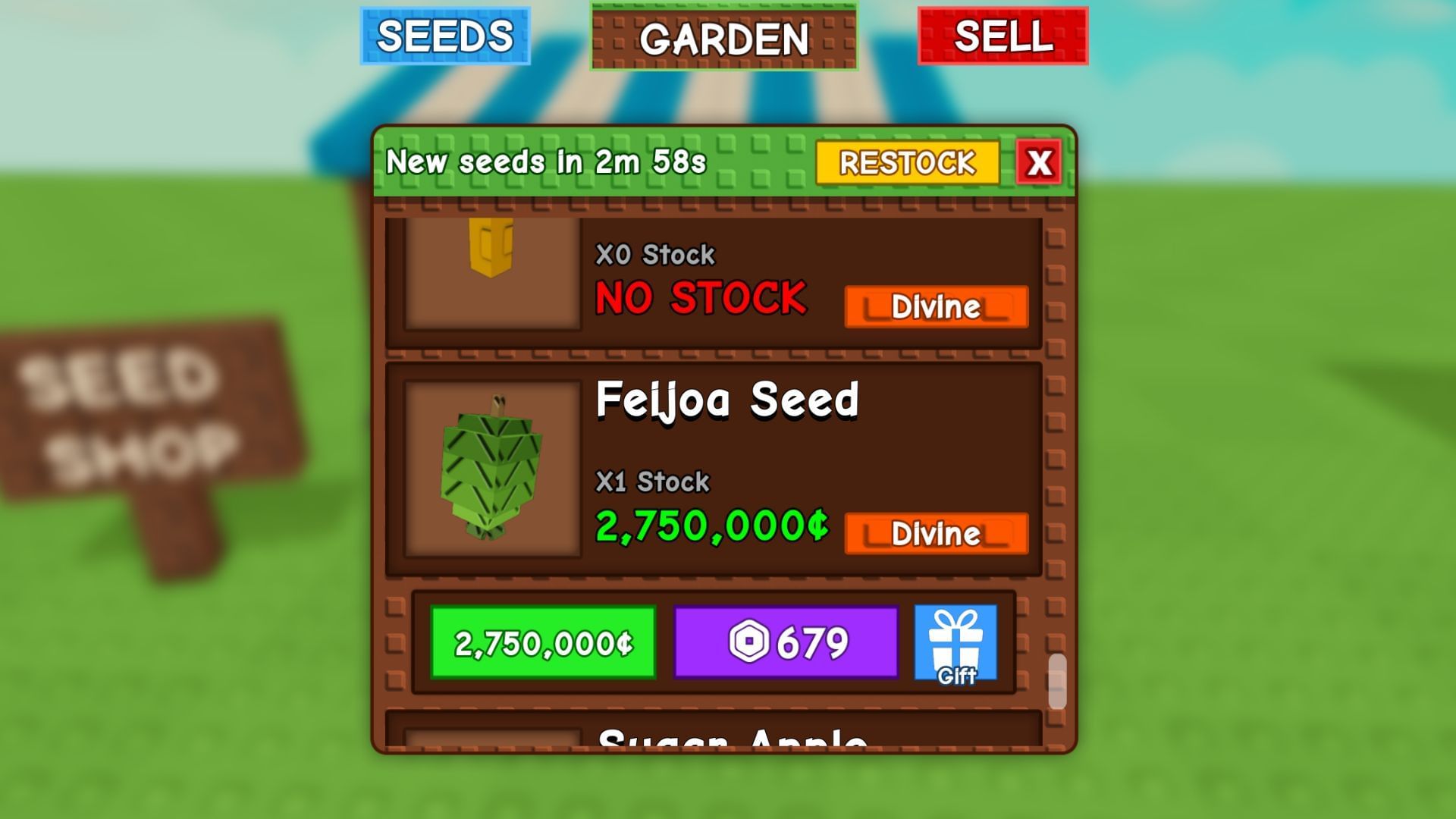This screenshot has height=819, width=1456.
Task: Buy Feijoa Seed for 2,750,000¢
Action: [543, 643]
